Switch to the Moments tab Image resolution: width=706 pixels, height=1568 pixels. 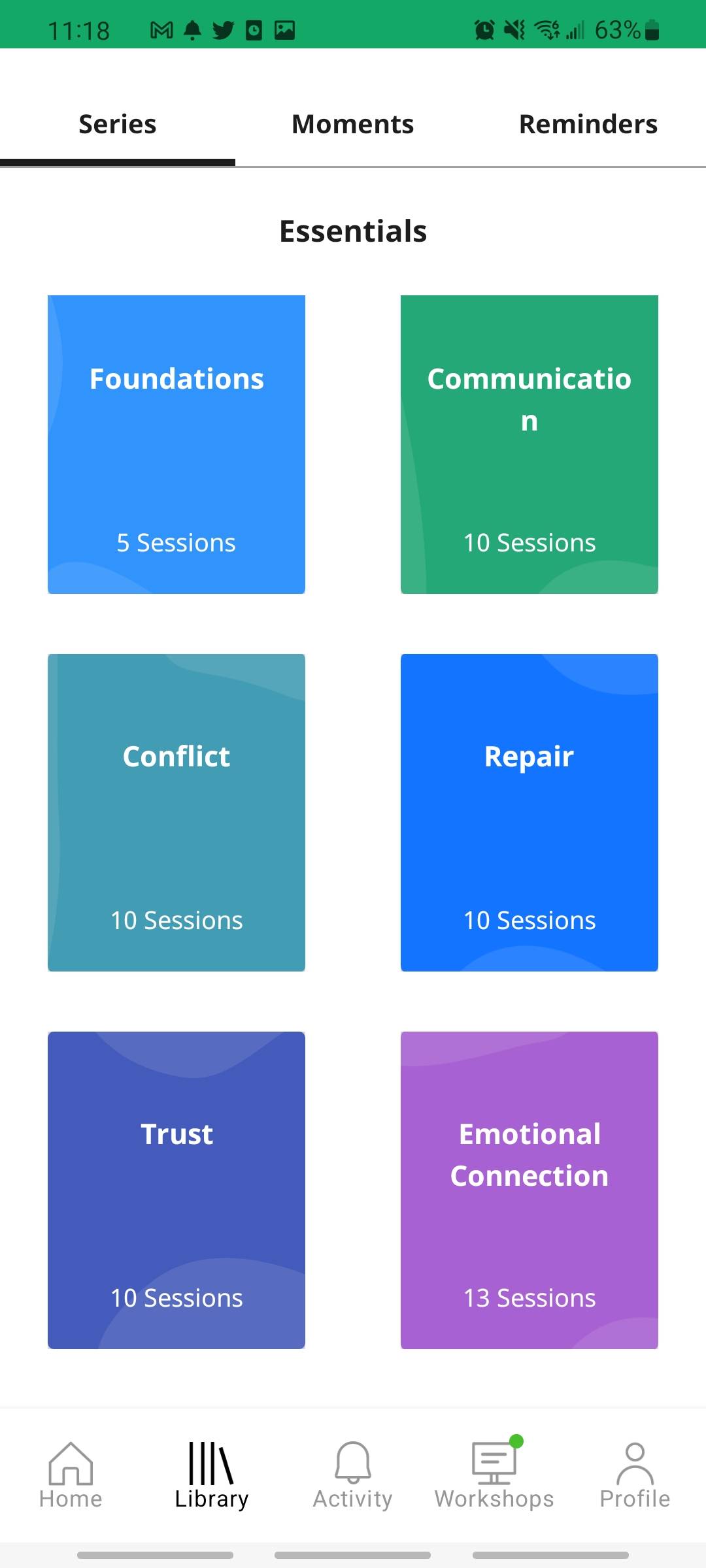352,124
